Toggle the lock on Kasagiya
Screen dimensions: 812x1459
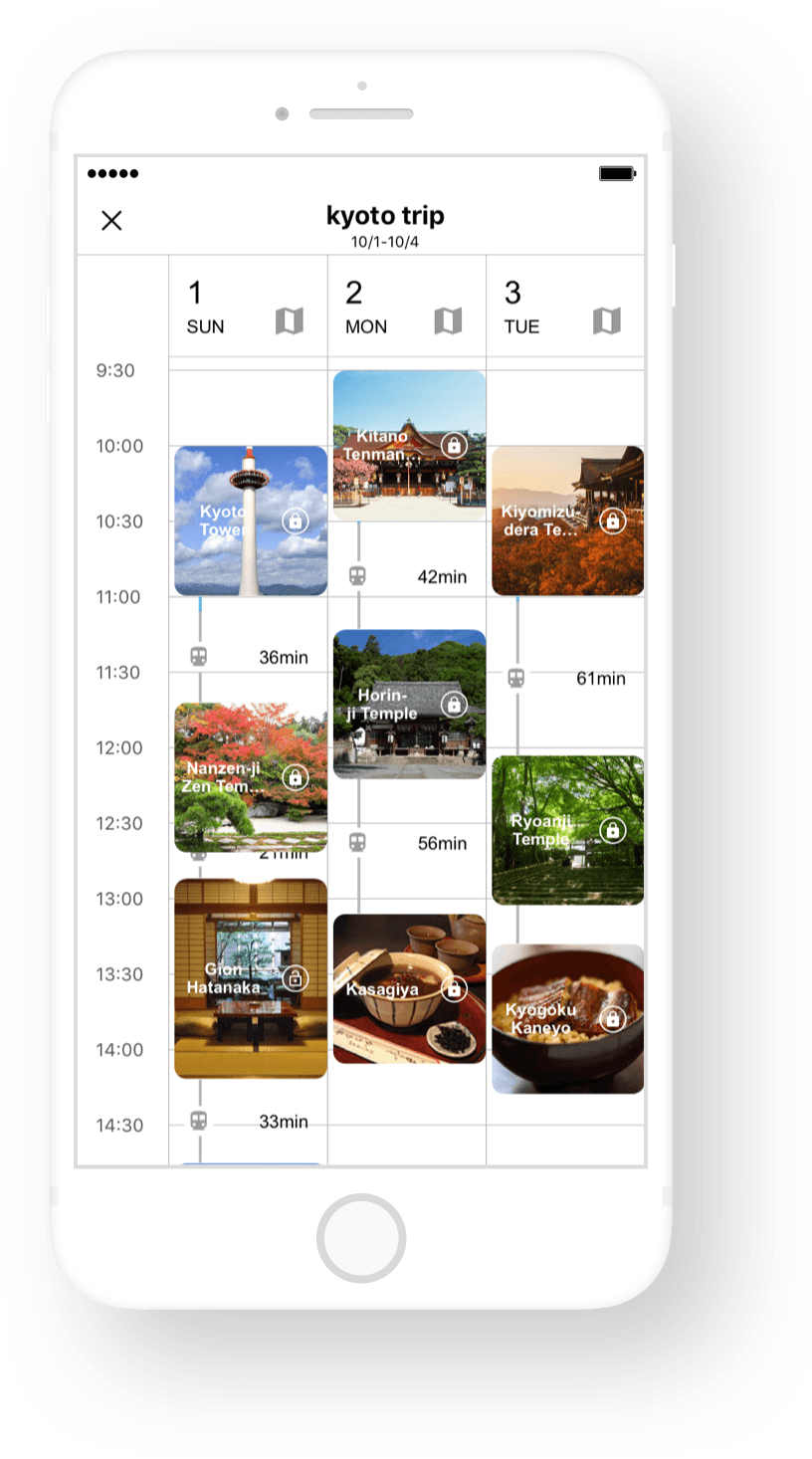click(x=454, y=989)
